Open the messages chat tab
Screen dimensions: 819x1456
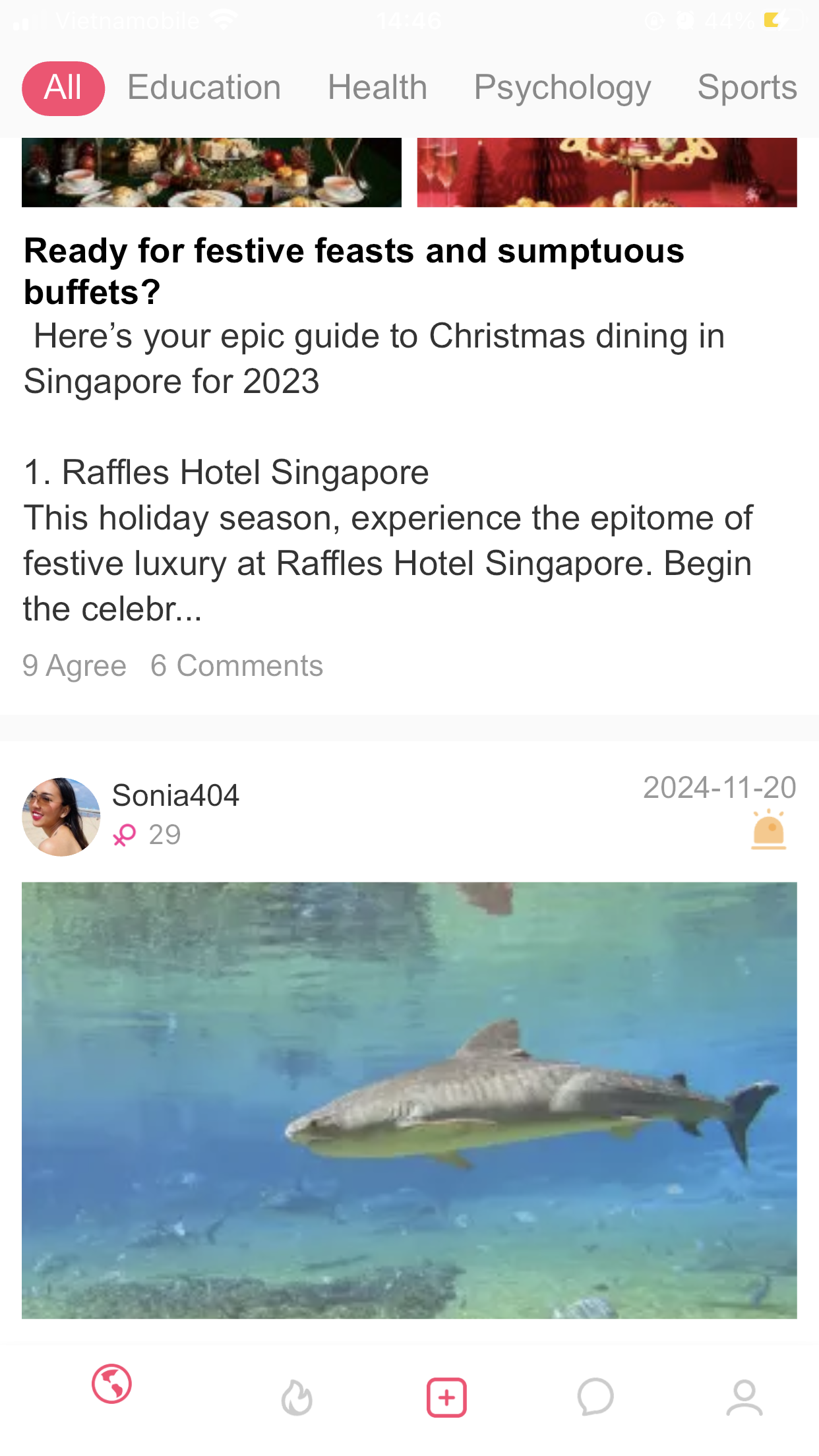(595, 1397)
